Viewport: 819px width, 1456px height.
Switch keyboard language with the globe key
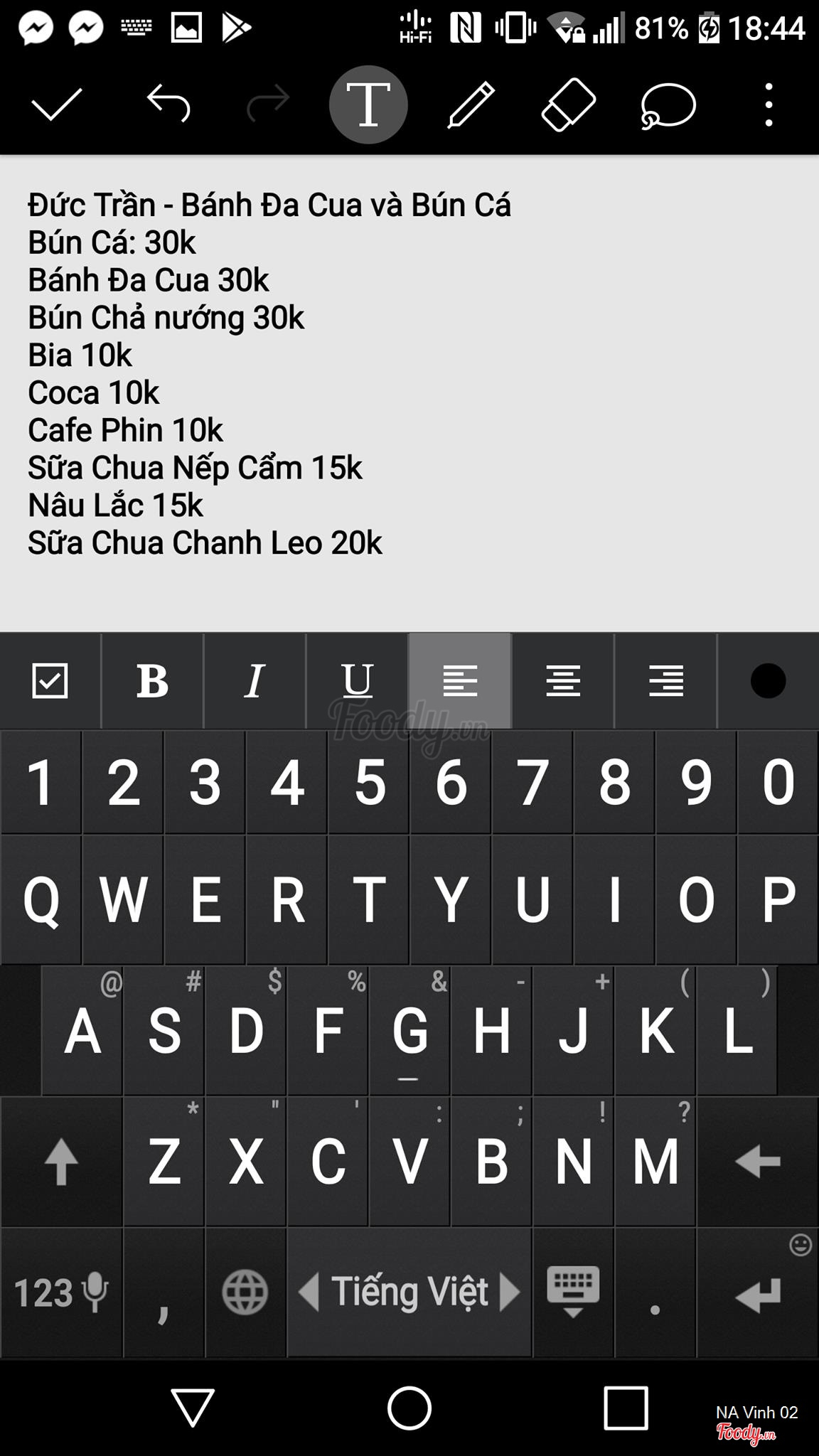[x=245, y=1291]
